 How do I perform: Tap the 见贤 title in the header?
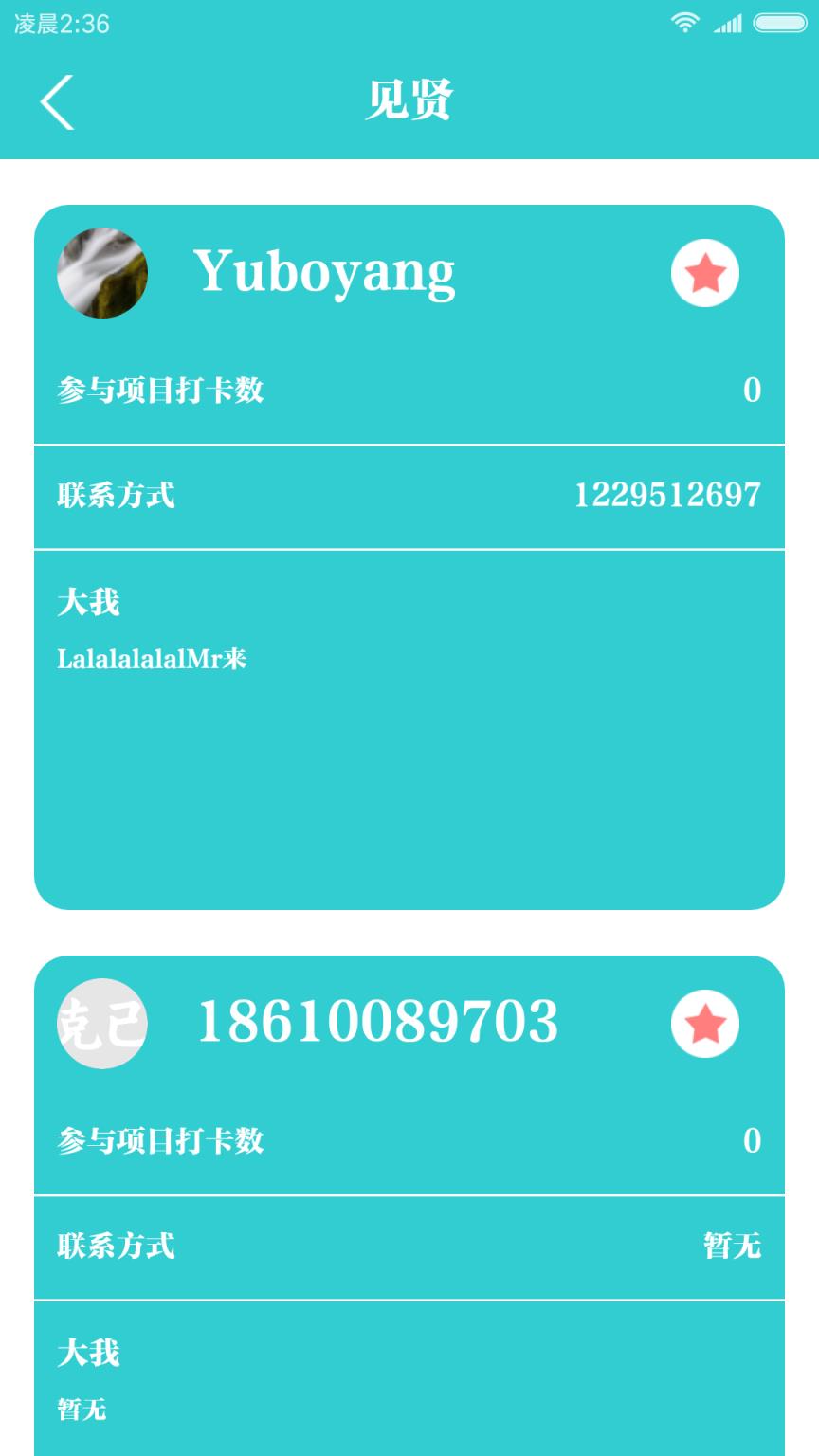[409, 99]
